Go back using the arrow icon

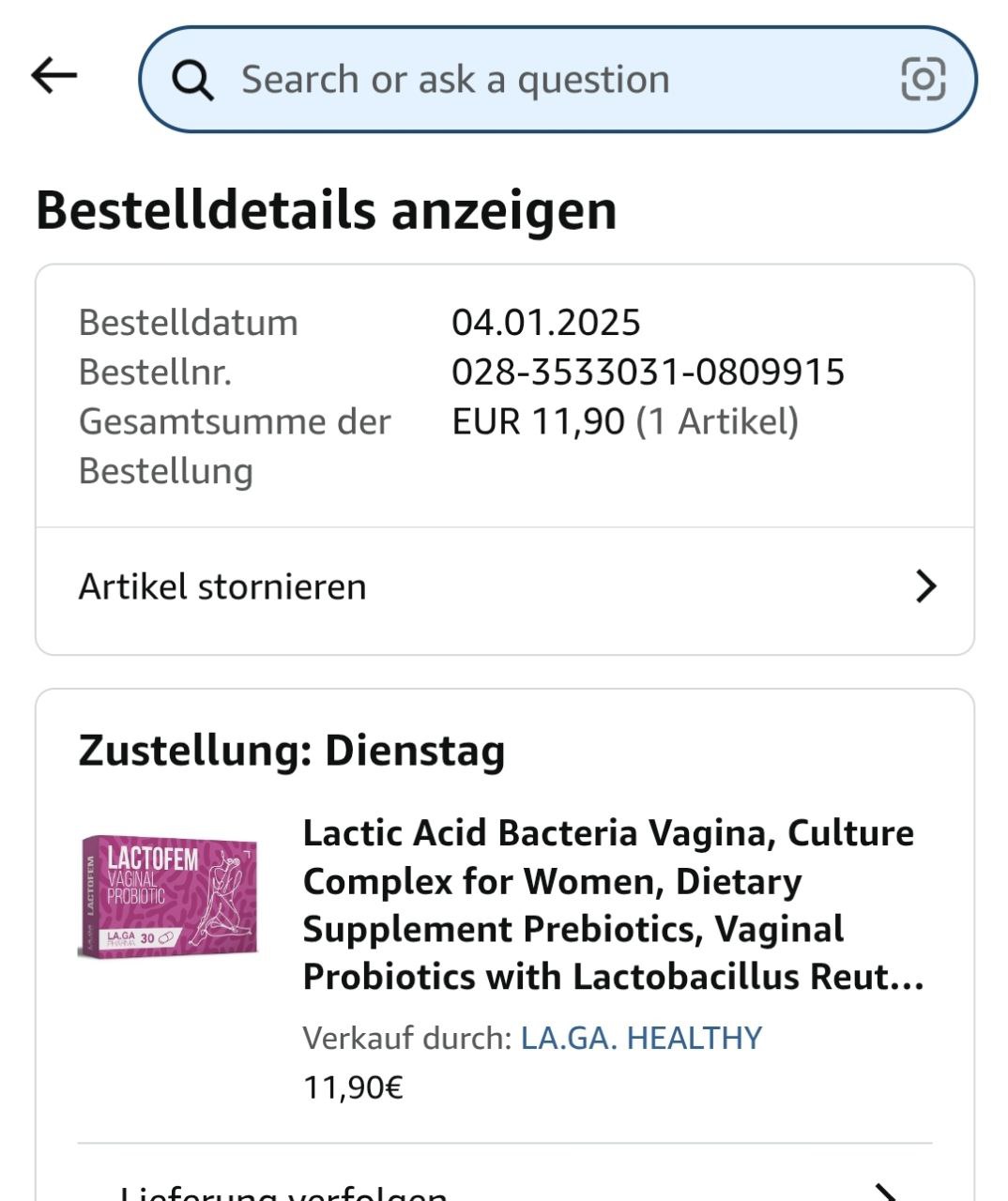tap(53, 76)
